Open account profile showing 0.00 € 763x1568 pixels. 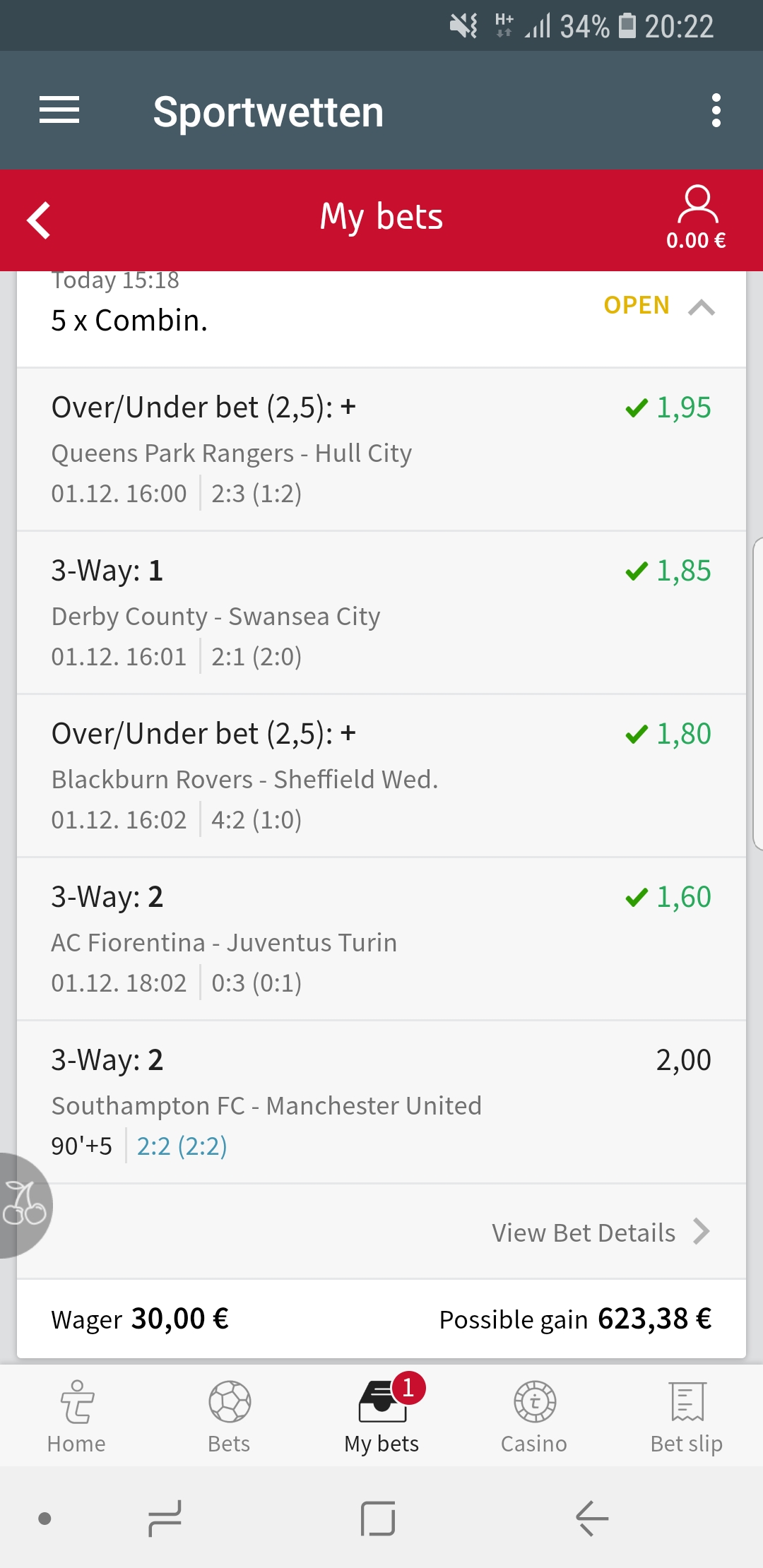tap(697, 218)
